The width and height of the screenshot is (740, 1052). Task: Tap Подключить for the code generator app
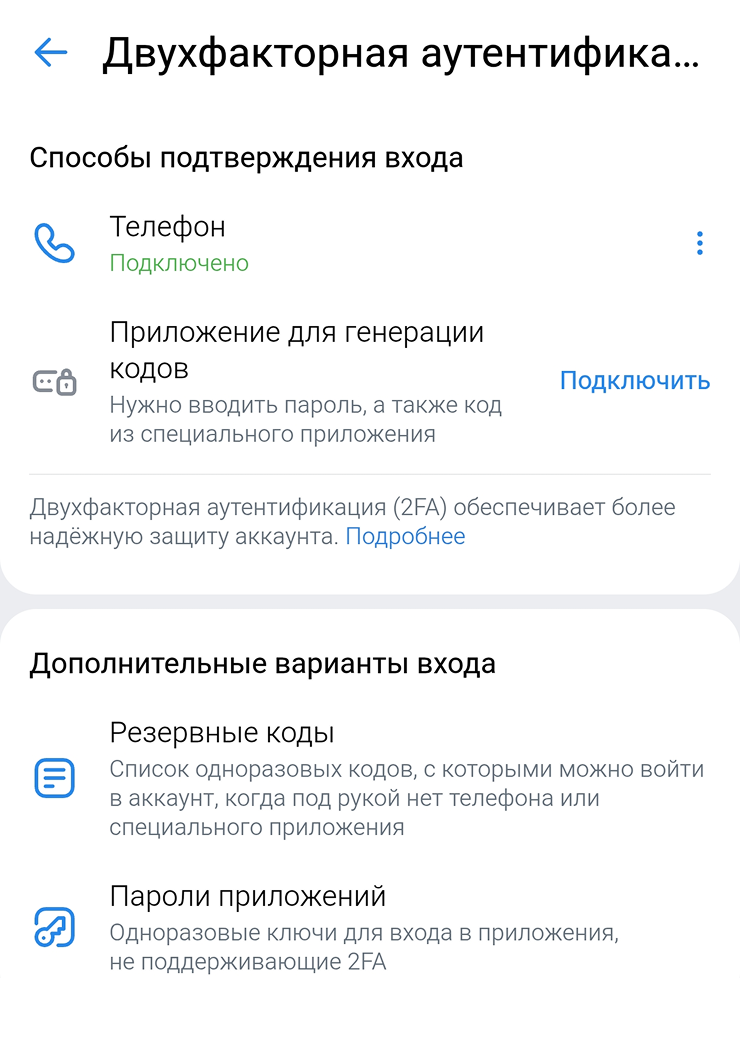[634, 381]
